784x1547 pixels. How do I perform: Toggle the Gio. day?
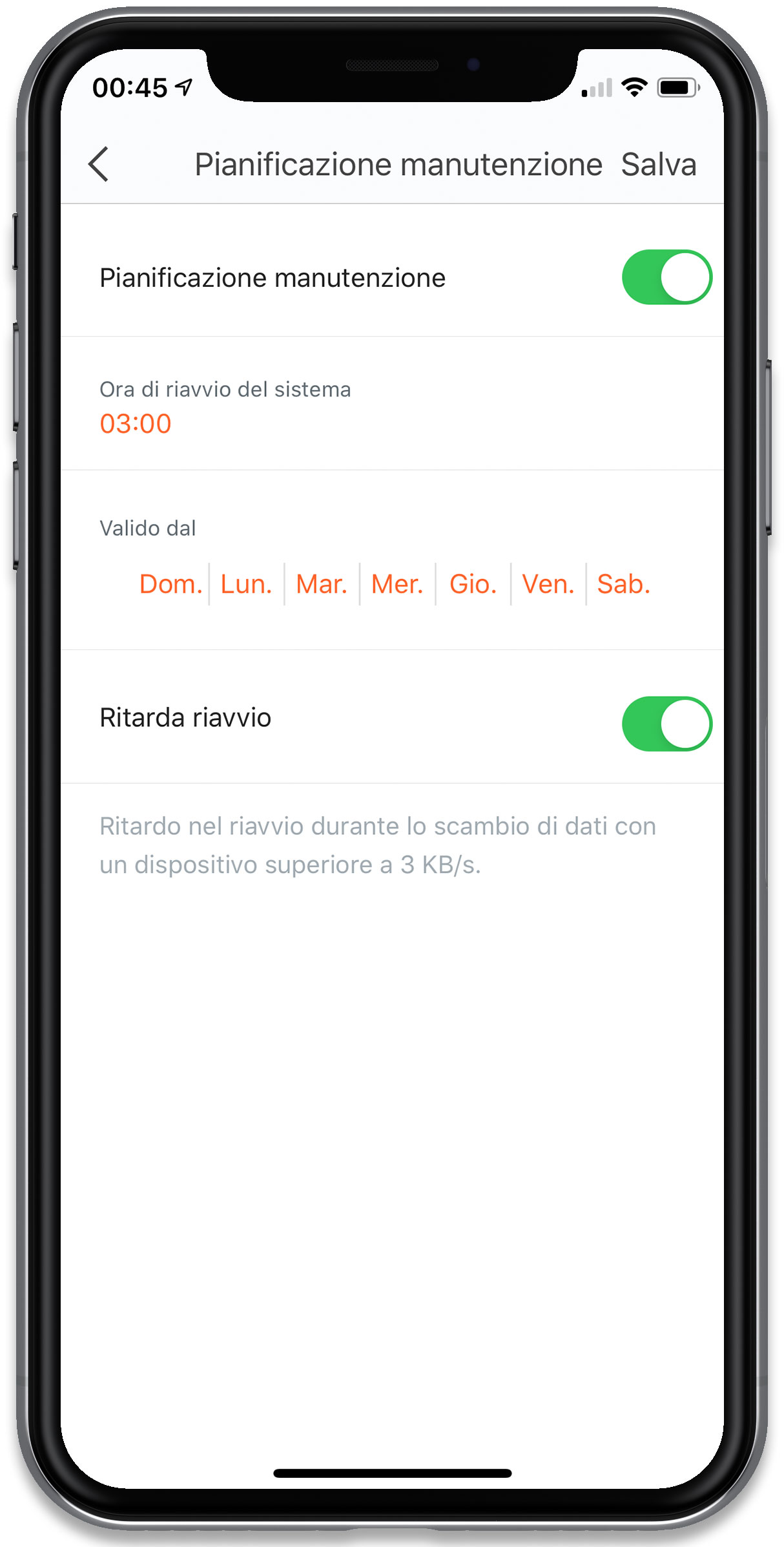(473, 584)
